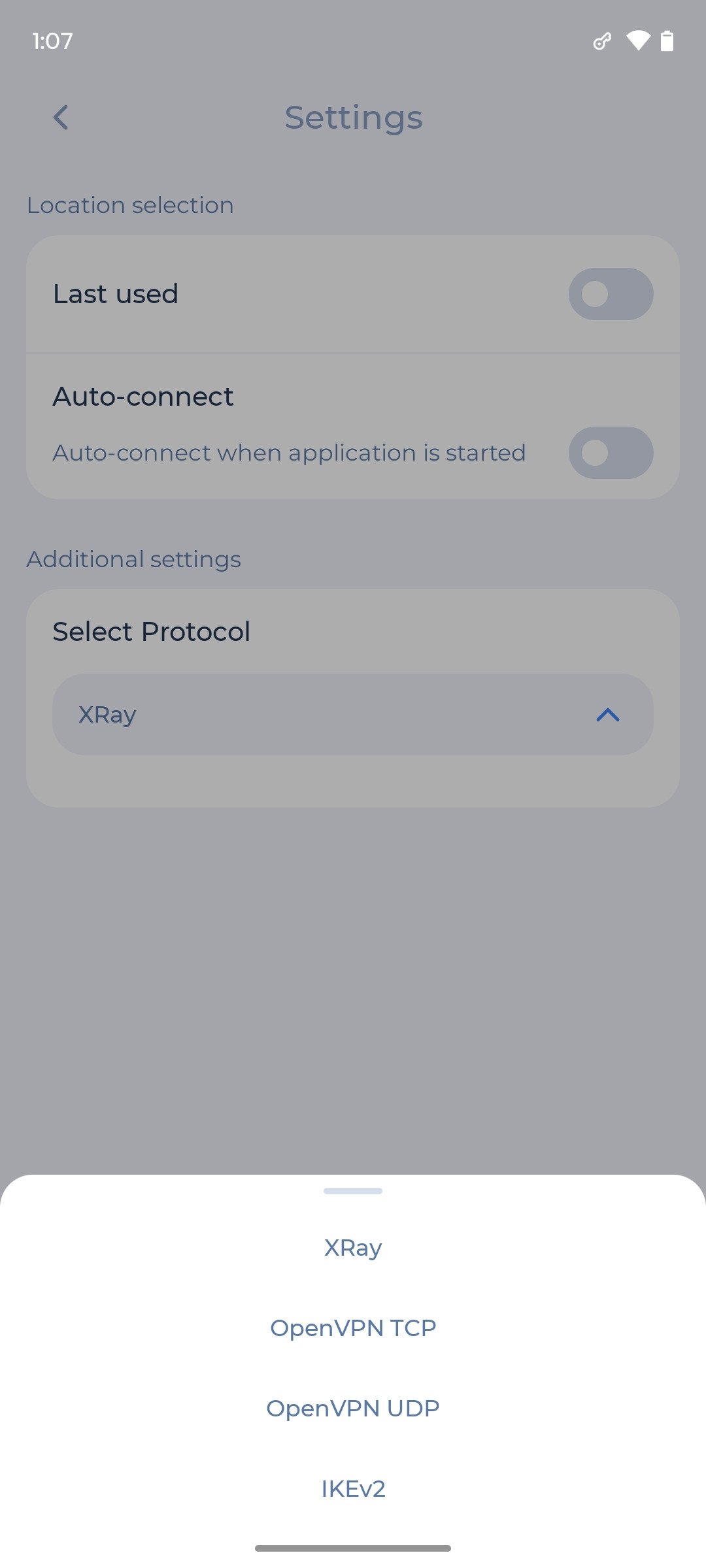Tap the battery icon in the status bar
Image resolution: width=706 pixels, height=1568 pixels.
(x=667, y=41)
